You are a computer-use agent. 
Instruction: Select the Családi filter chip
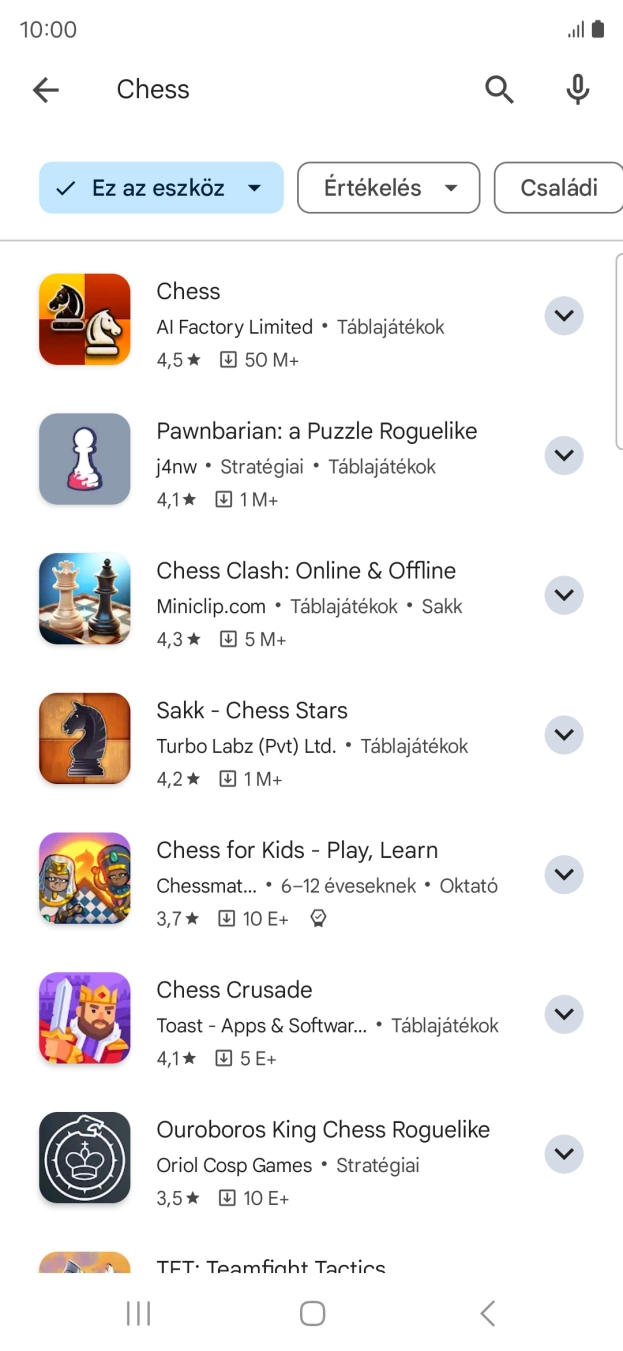pos(559,188)
